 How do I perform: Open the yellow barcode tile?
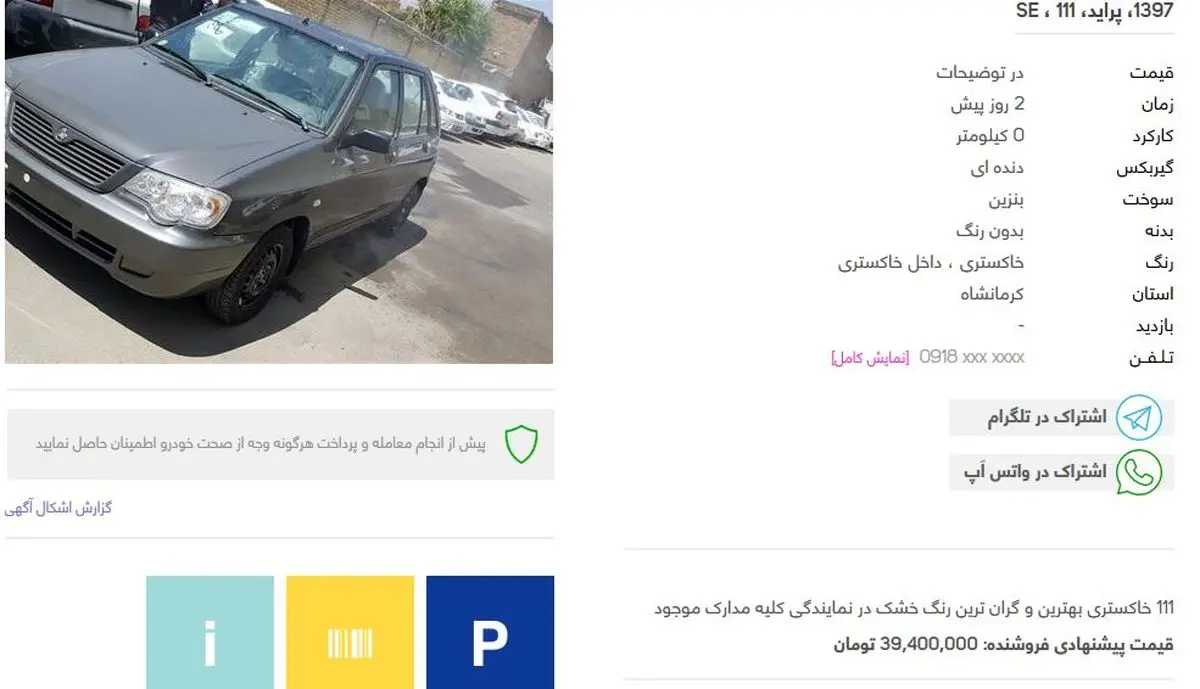tap(350, 633)
